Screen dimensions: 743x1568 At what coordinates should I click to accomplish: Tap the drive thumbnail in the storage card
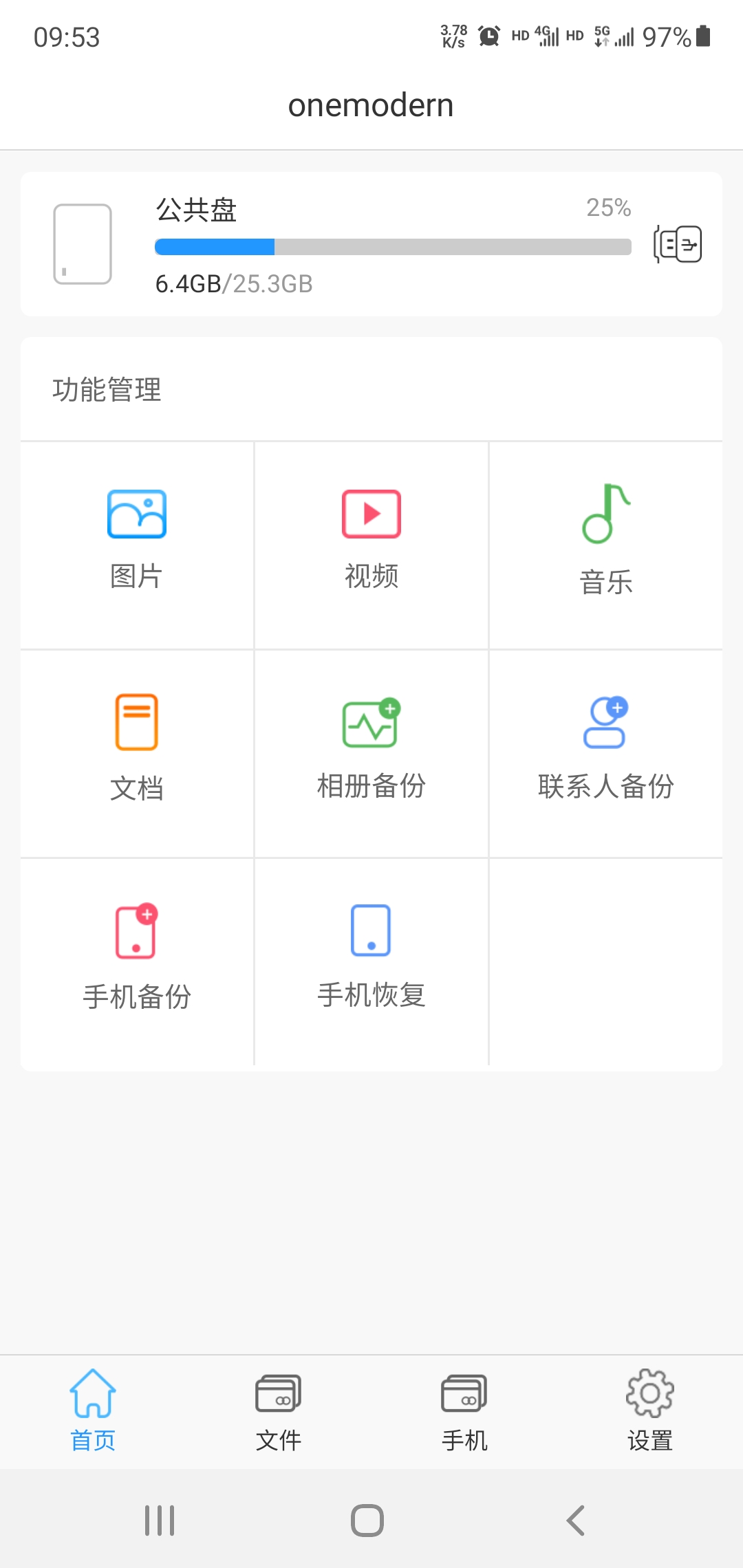pyautogui.click(x=81, y=245)
